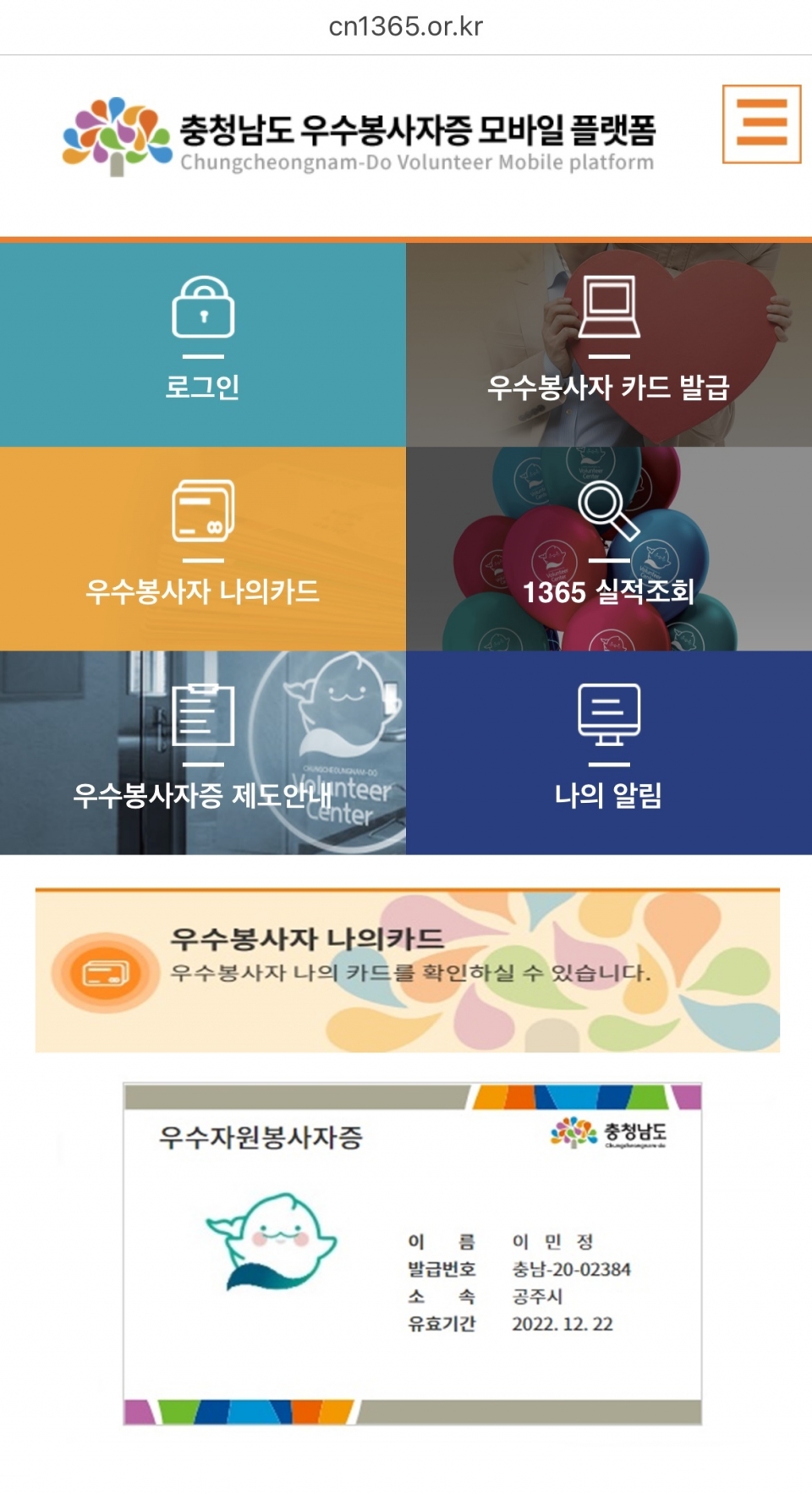Viewport: 812px width, 1494px height.
Task: Open 1365 실적조회
Action: (609, 548)
